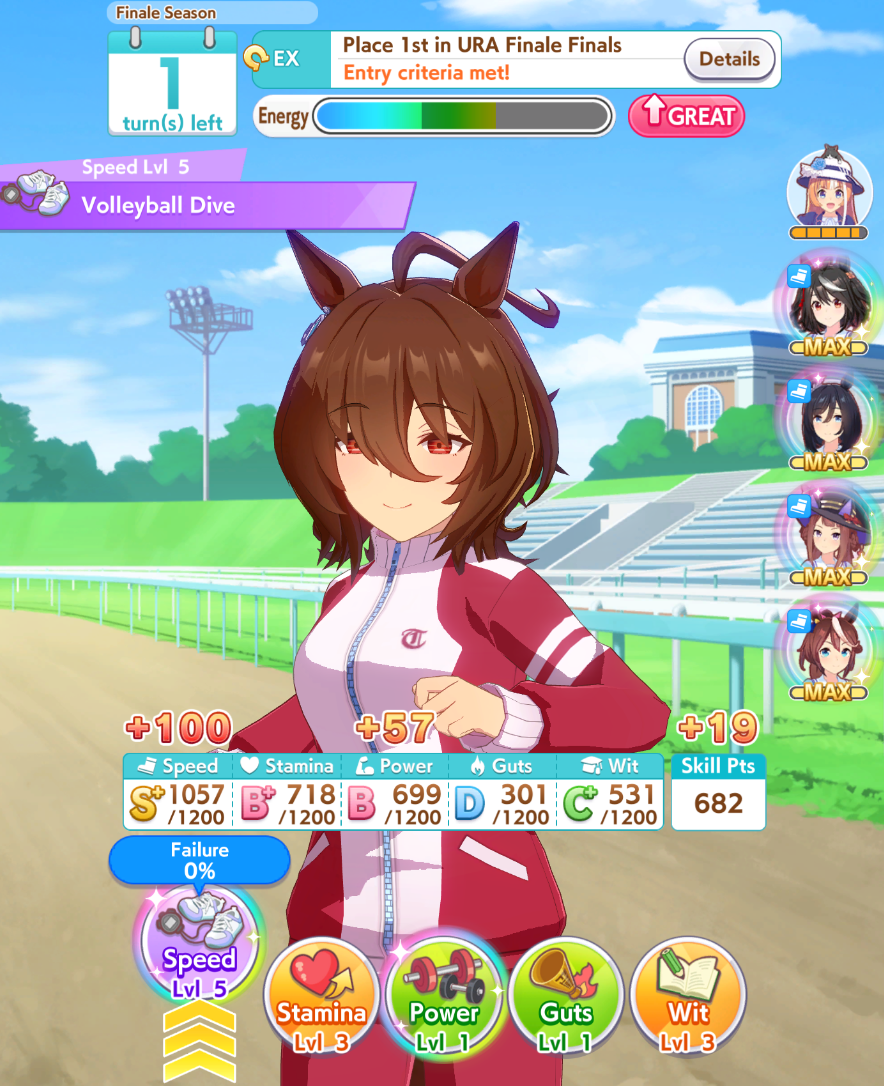Select Guts Lvl 1 training

click(566, 994)
